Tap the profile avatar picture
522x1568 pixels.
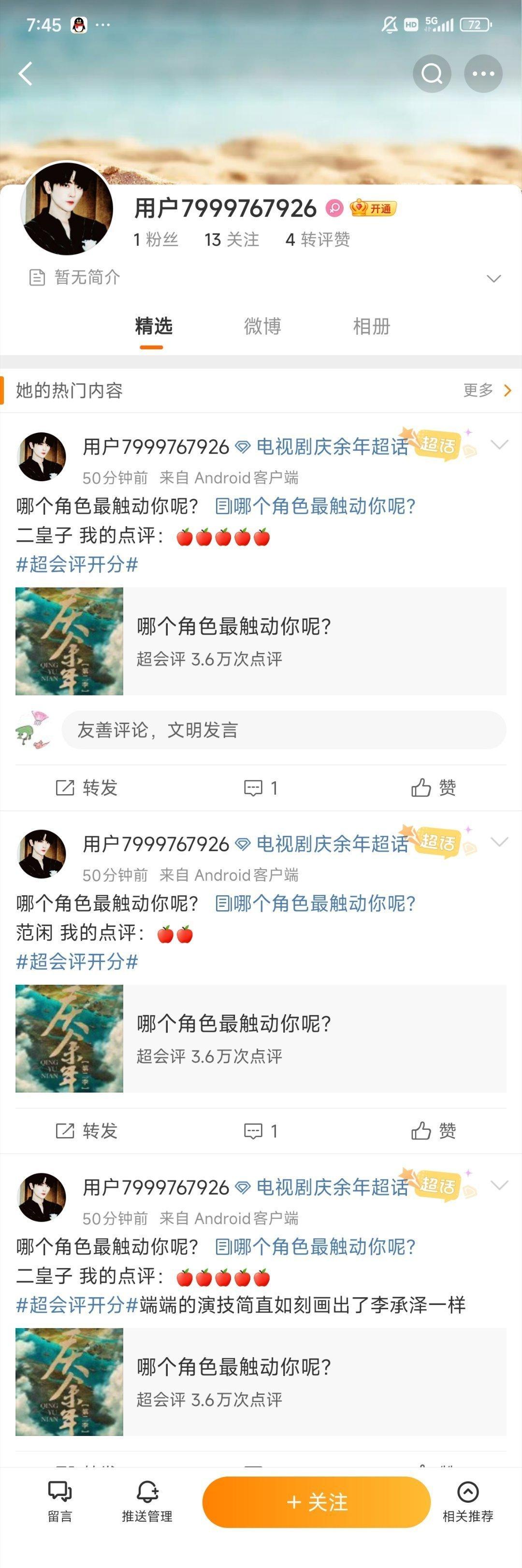pyautogui.click(x=67, y=208)
